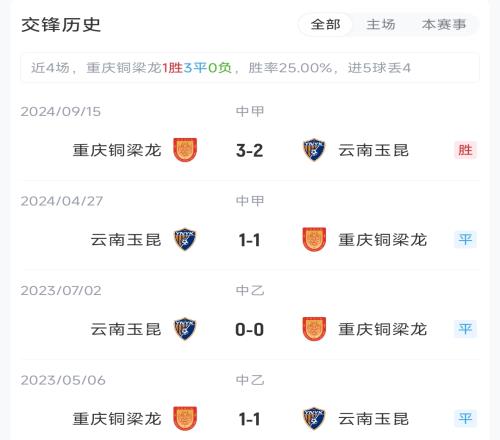Open the 2023/07/02 match with score 0-0
500x440 pixels.
(x=250, y=315)
